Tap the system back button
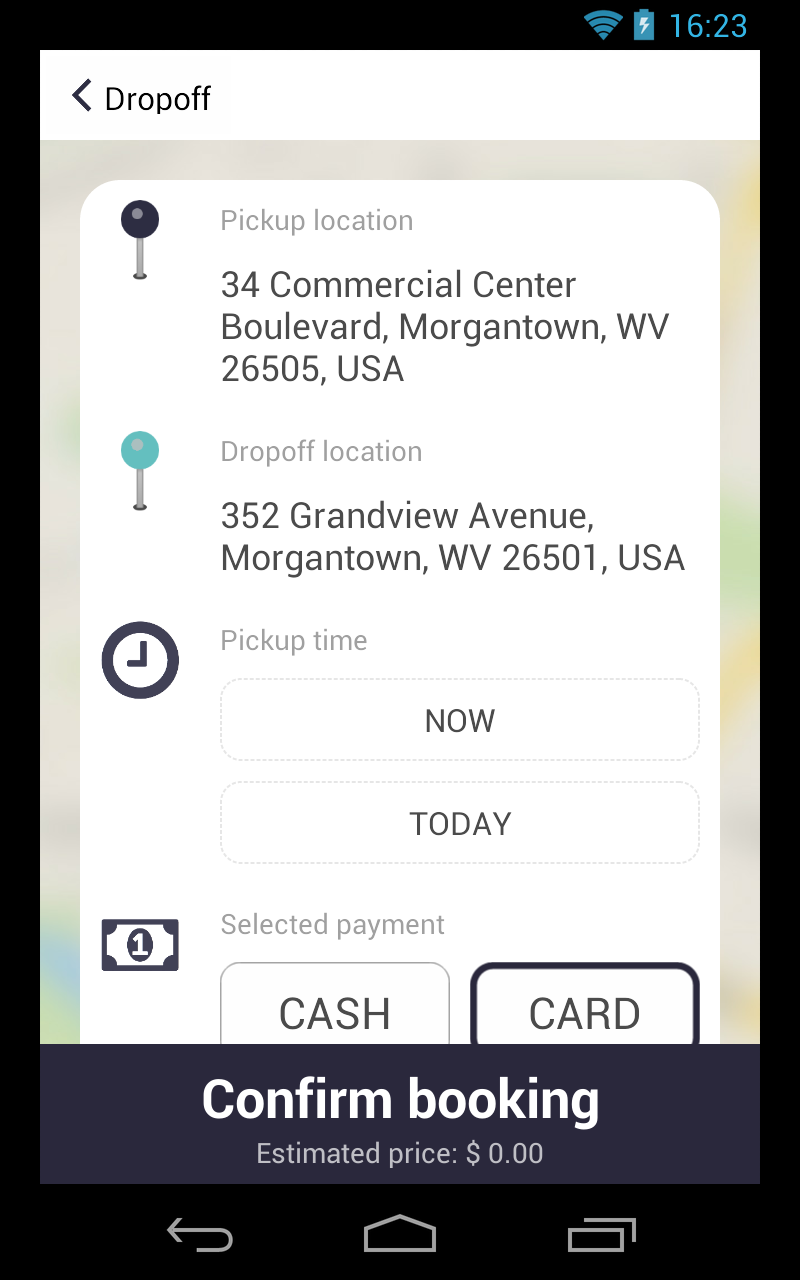This screenshot has width=800, height=1280. pos(200,1235)
